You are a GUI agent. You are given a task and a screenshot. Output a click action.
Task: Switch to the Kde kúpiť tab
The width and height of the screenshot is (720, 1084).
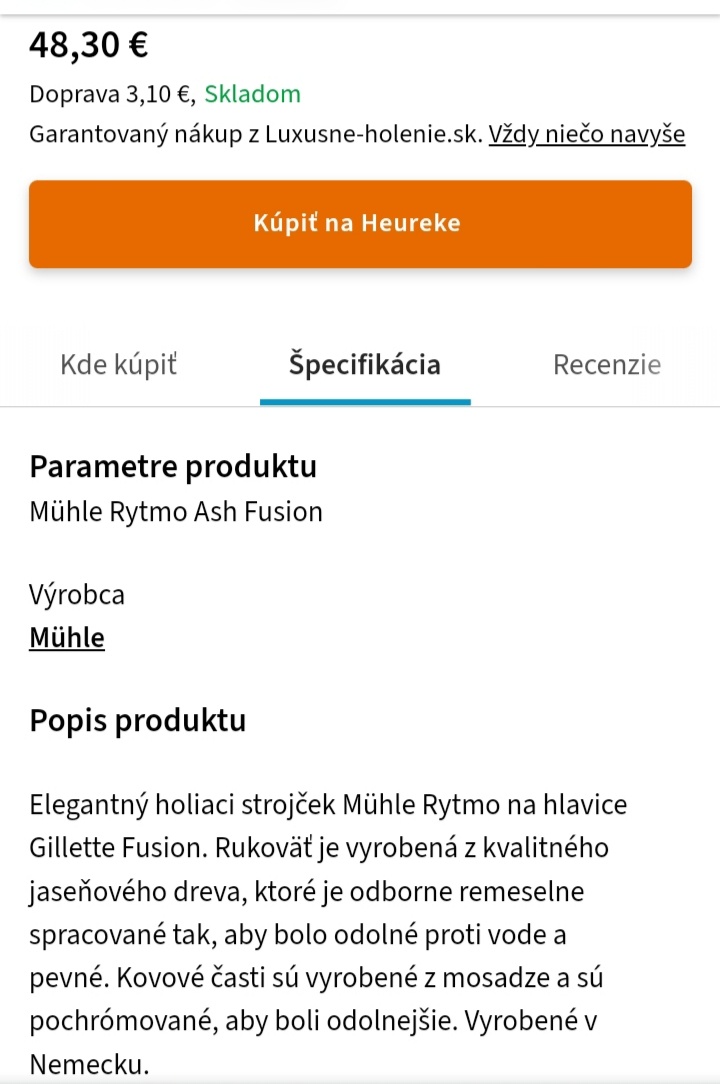121,364
